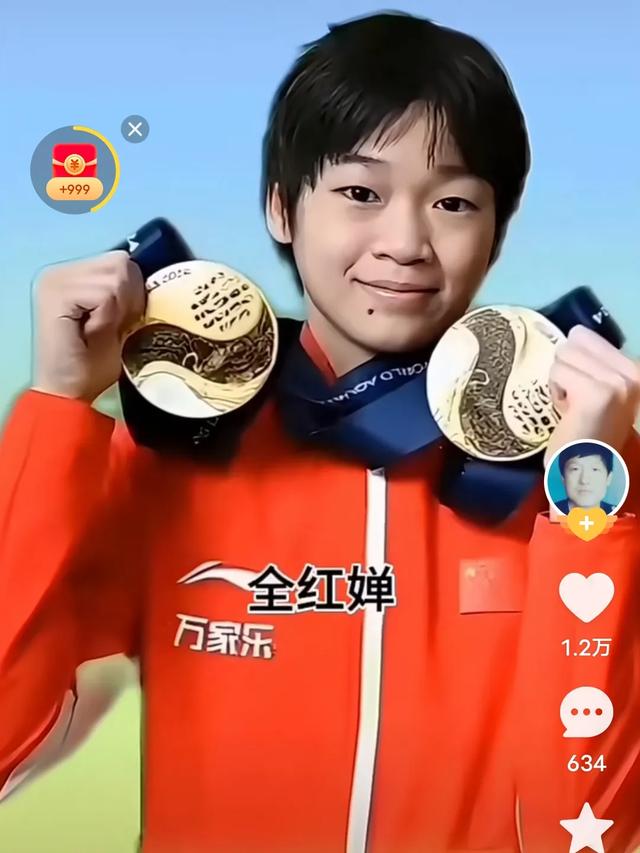Open the 634 comments

click(x=586, y=713)
